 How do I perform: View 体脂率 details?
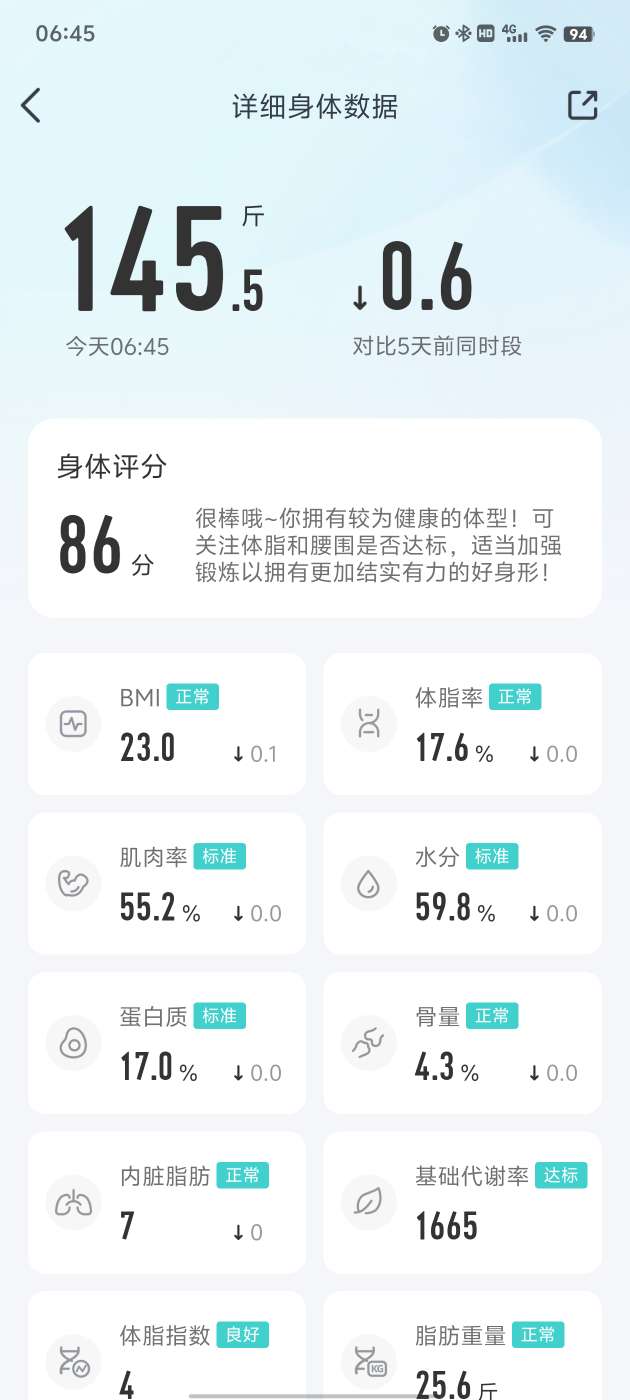pyautogui.click(x=462, y=724)
